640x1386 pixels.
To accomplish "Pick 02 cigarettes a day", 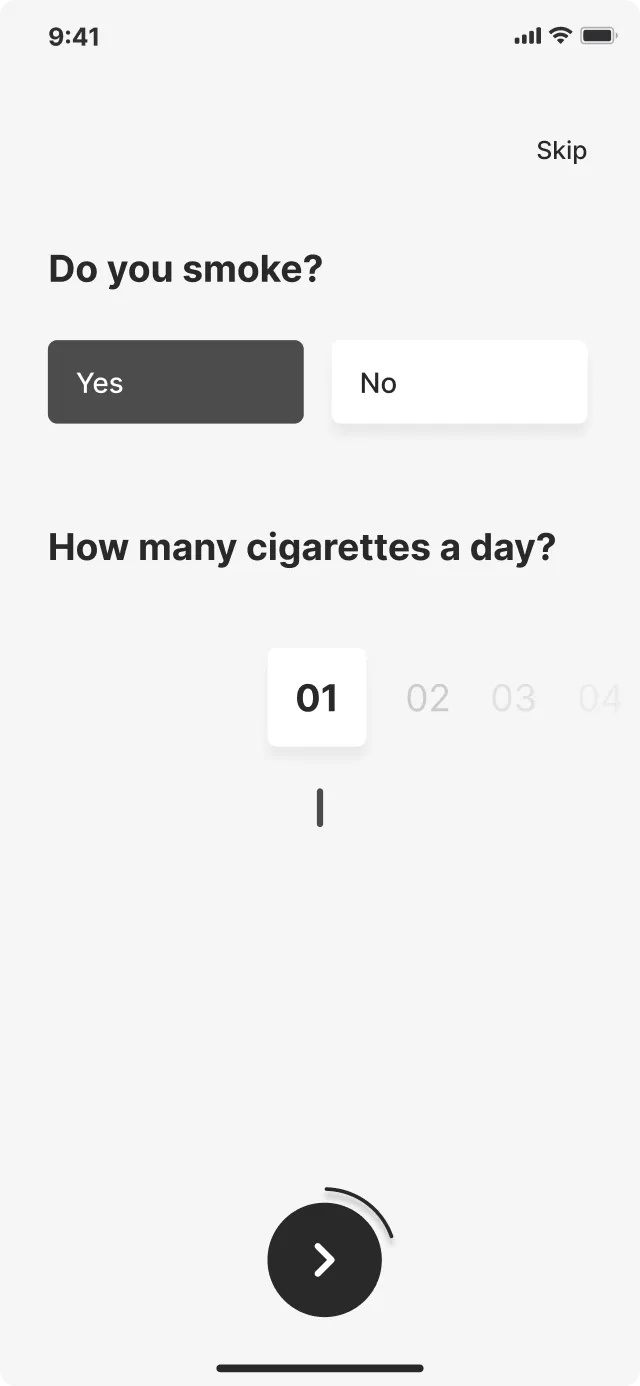I will [428, 698].
